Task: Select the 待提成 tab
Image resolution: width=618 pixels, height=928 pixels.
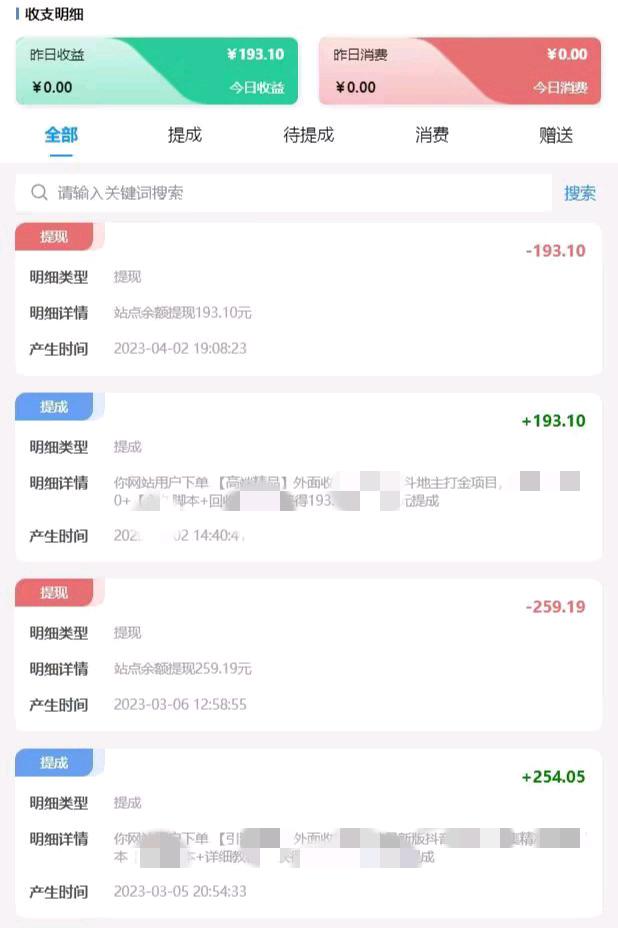Action: pos(308,135)
